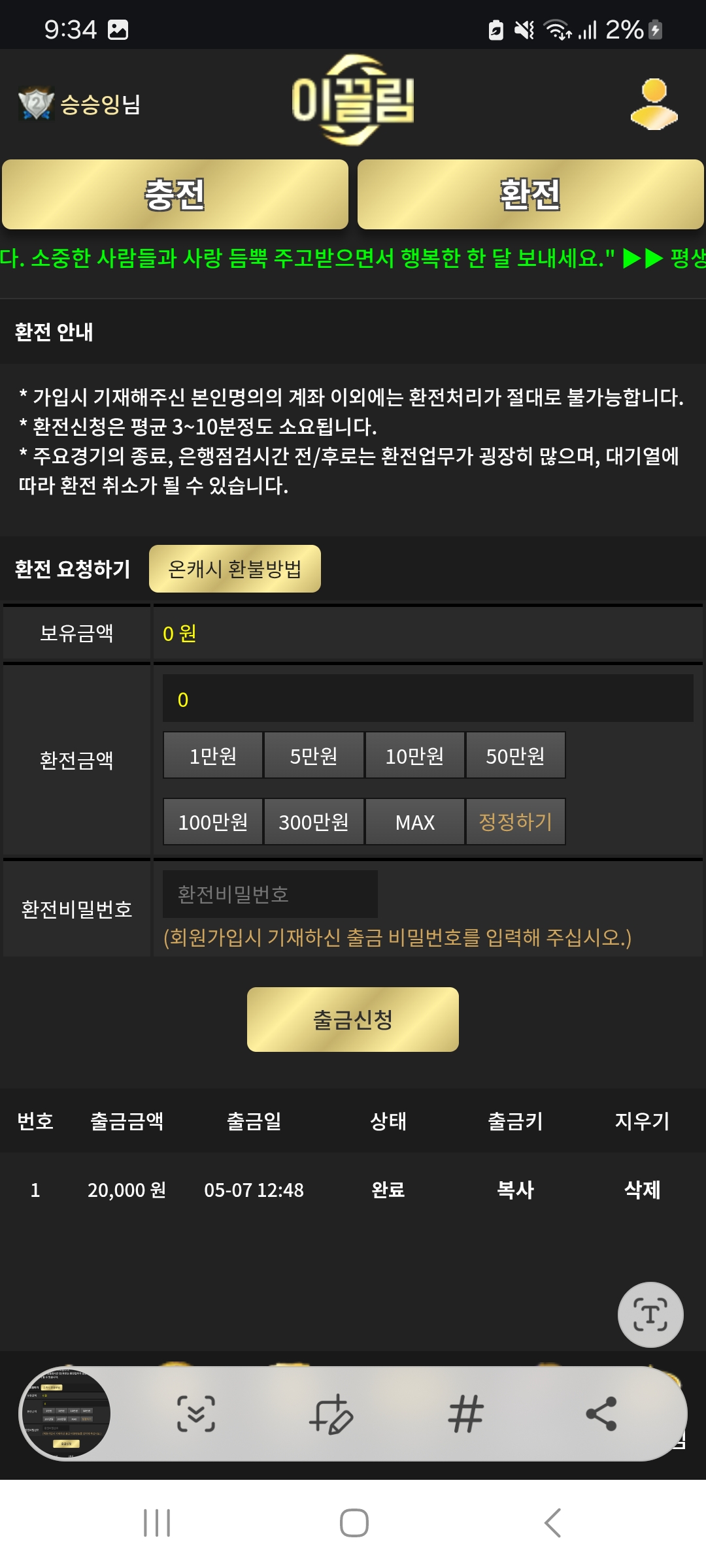Viewport: 706px width, 1568px height.
Task: Add 1만원 to the amount
Action: pos(213,756)
